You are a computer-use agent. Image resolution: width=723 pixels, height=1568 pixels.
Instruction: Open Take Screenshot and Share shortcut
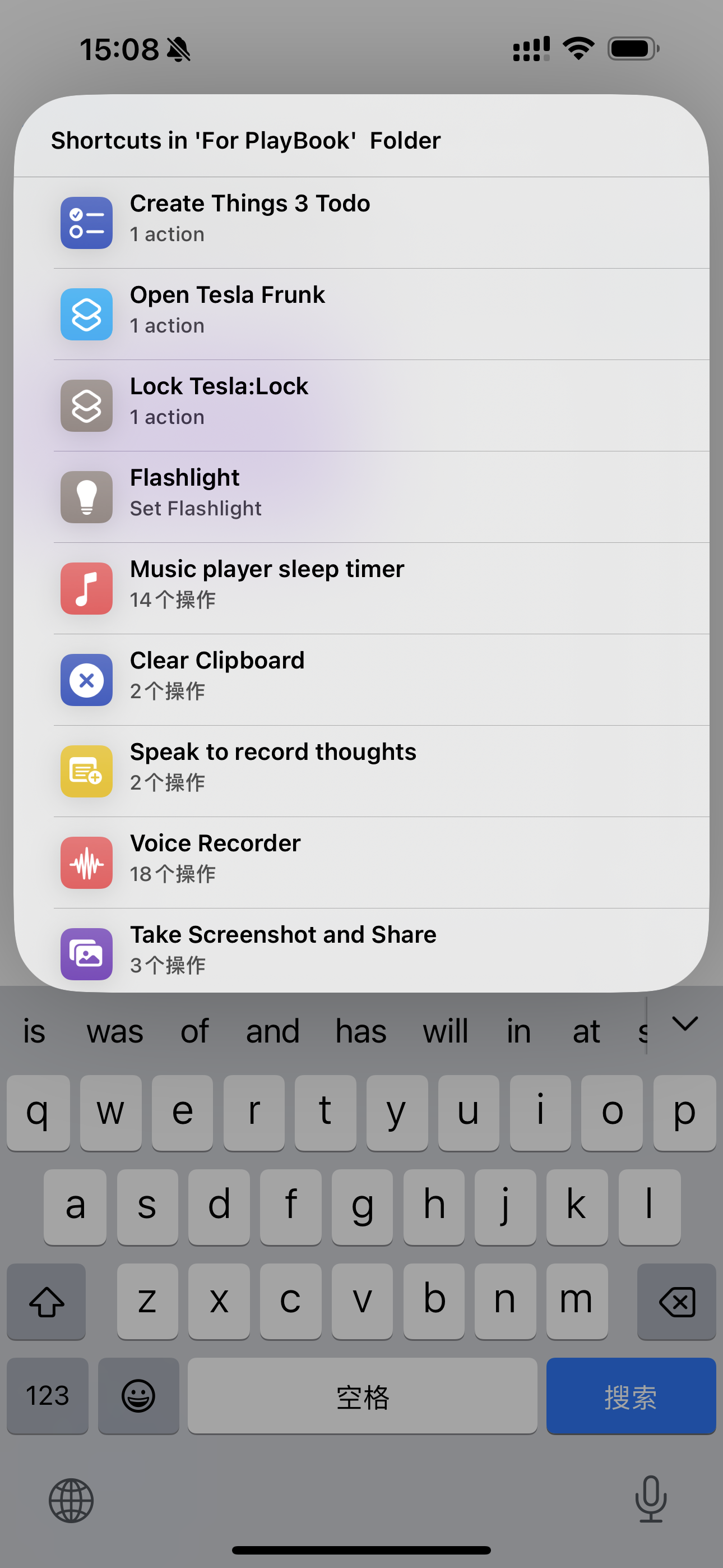[361, 949]
